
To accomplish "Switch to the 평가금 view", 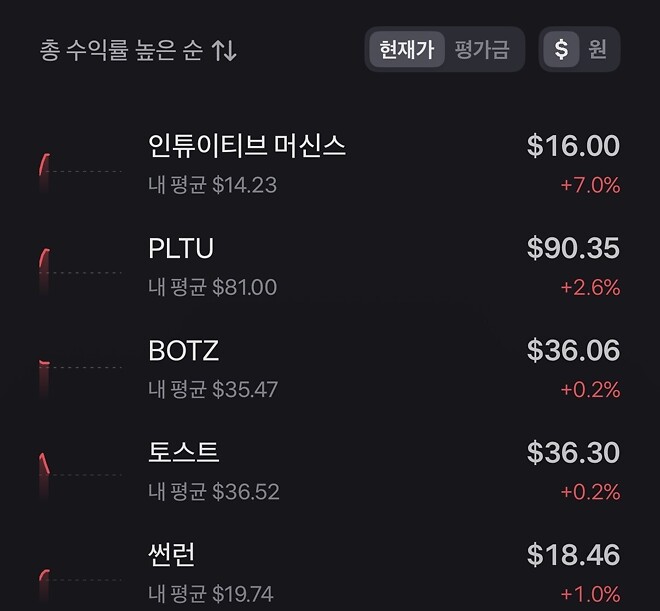I will (482, 50).
